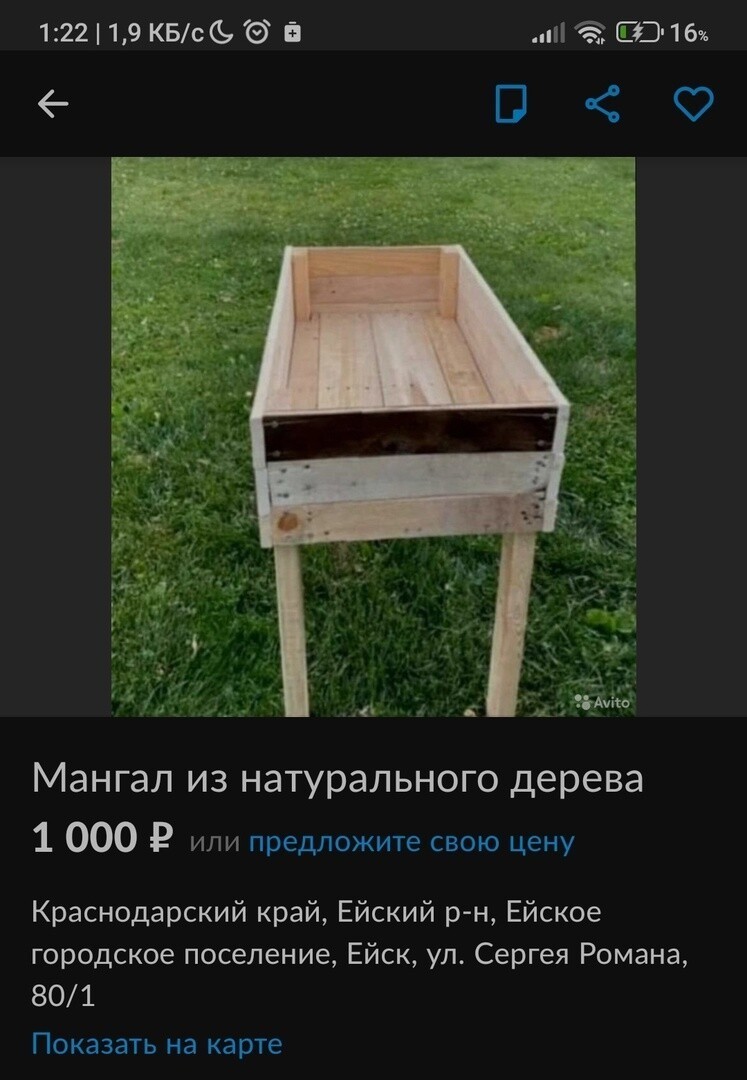Add a note to this listing
The height and width of the screenshot is (1080, 747).
coord(511,104)
